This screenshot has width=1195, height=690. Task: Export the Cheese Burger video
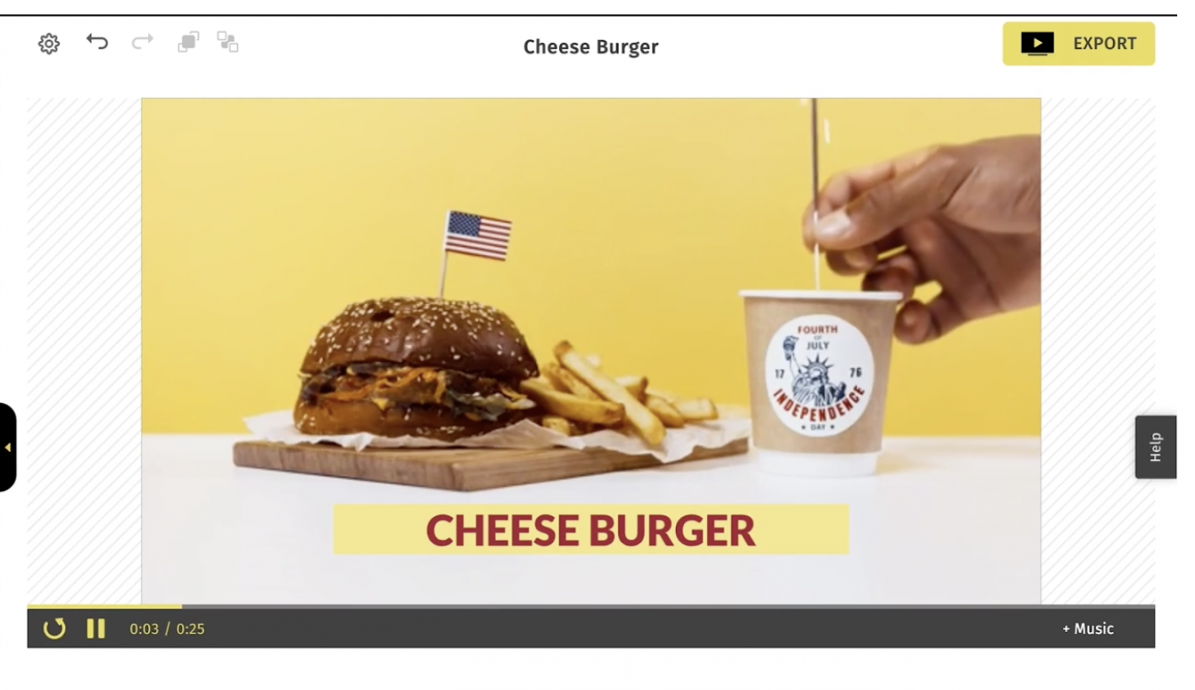[1078, 44]
